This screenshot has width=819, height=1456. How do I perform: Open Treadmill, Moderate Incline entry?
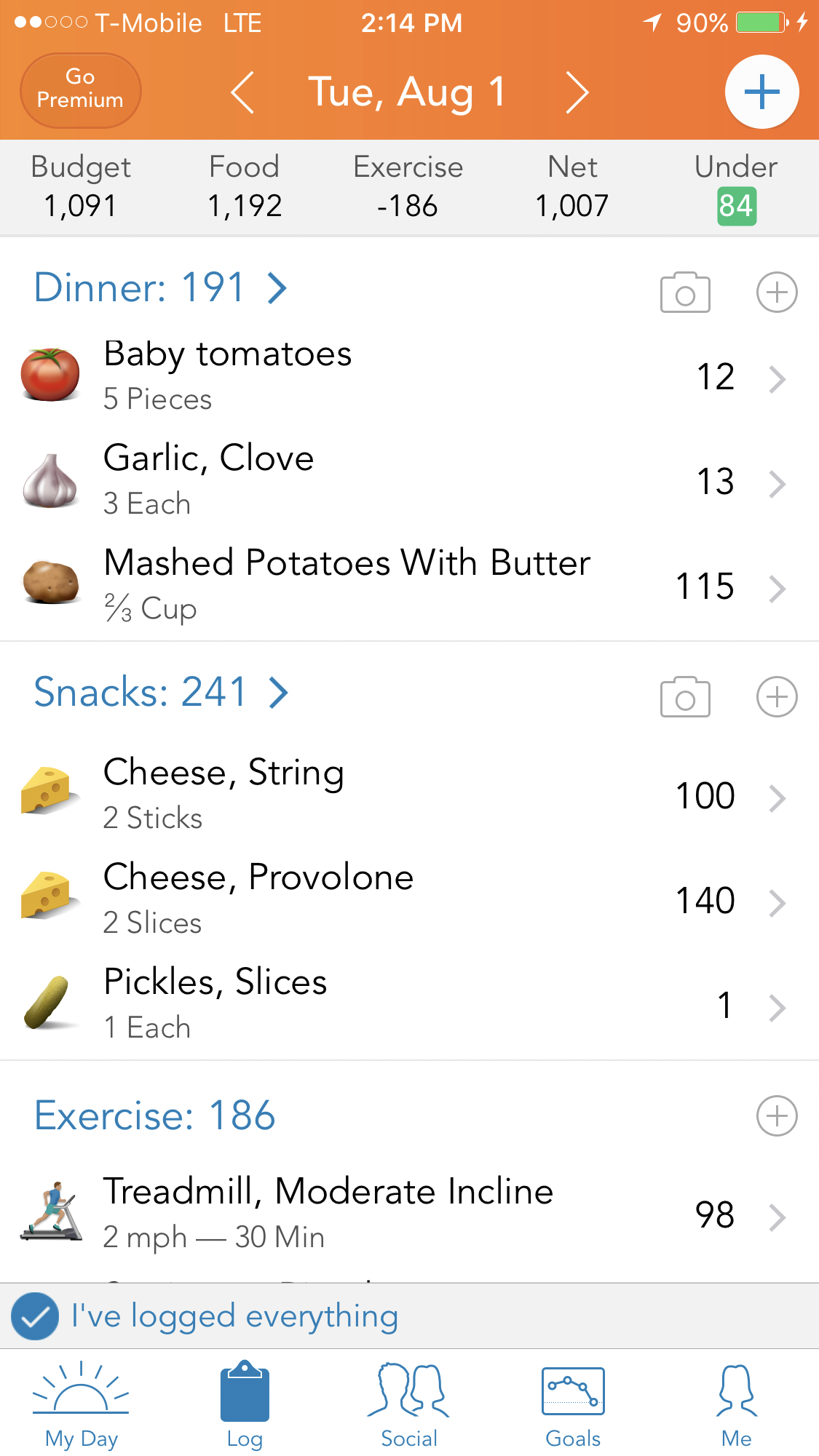408,1214
